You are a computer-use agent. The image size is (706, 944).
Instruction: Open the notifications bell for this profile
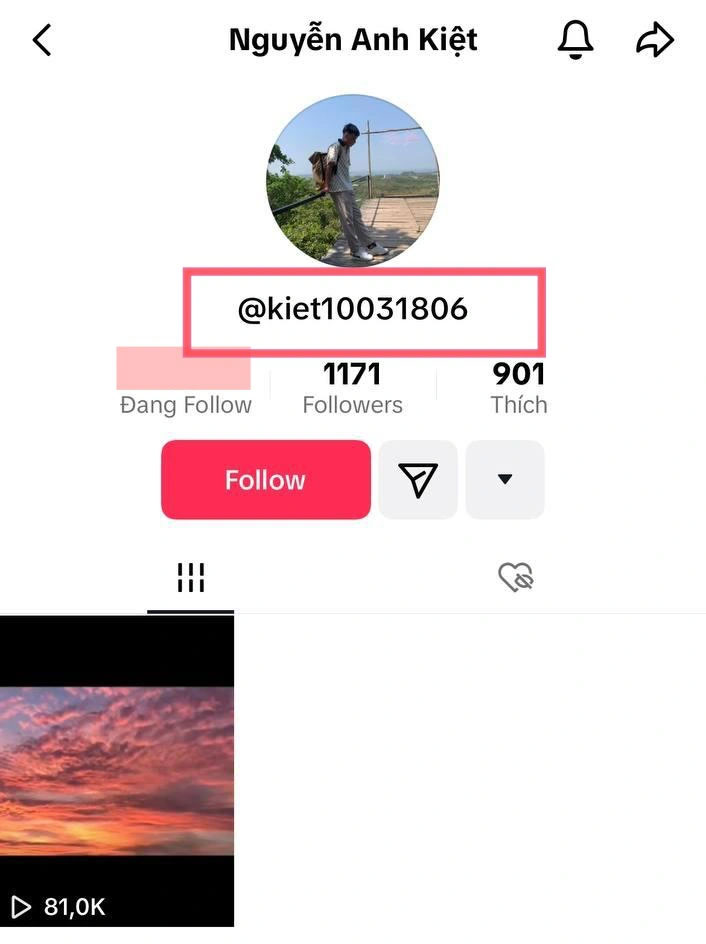click(x=575, y=40)
